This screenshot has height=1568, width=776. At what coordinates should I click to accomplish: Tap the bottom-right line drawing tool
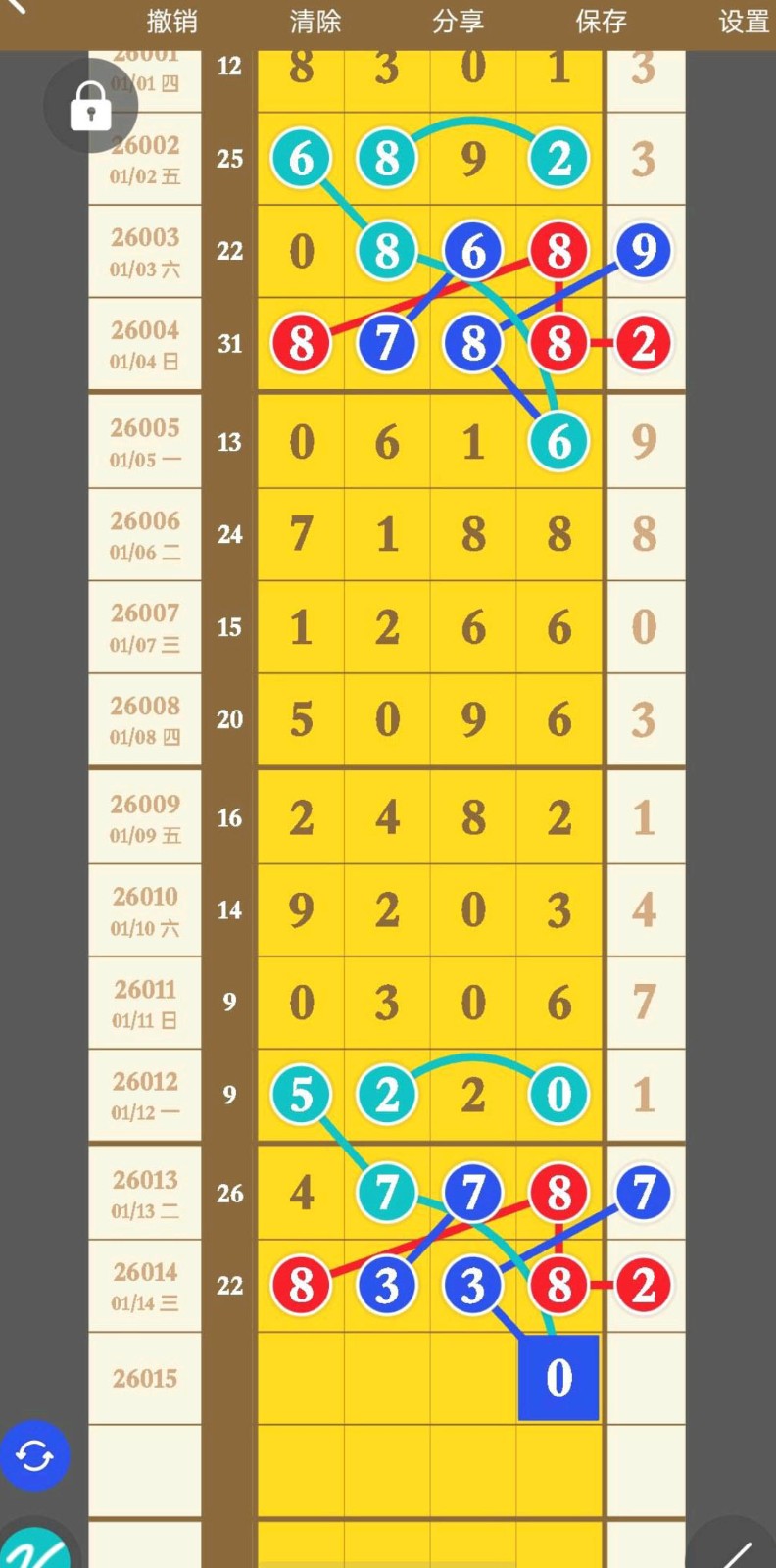point(735,1550)
